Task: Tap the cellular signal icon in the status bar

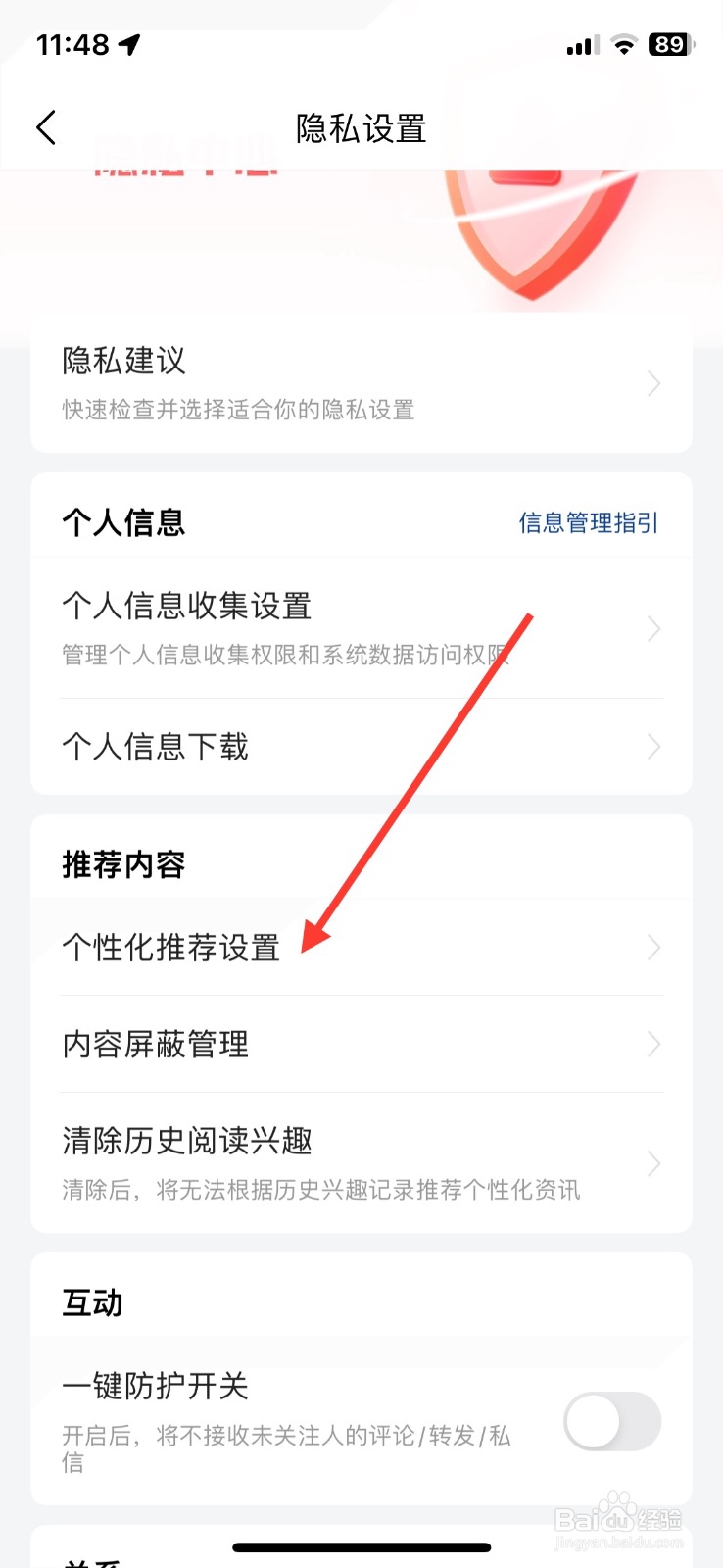Action: coord(580,45)
